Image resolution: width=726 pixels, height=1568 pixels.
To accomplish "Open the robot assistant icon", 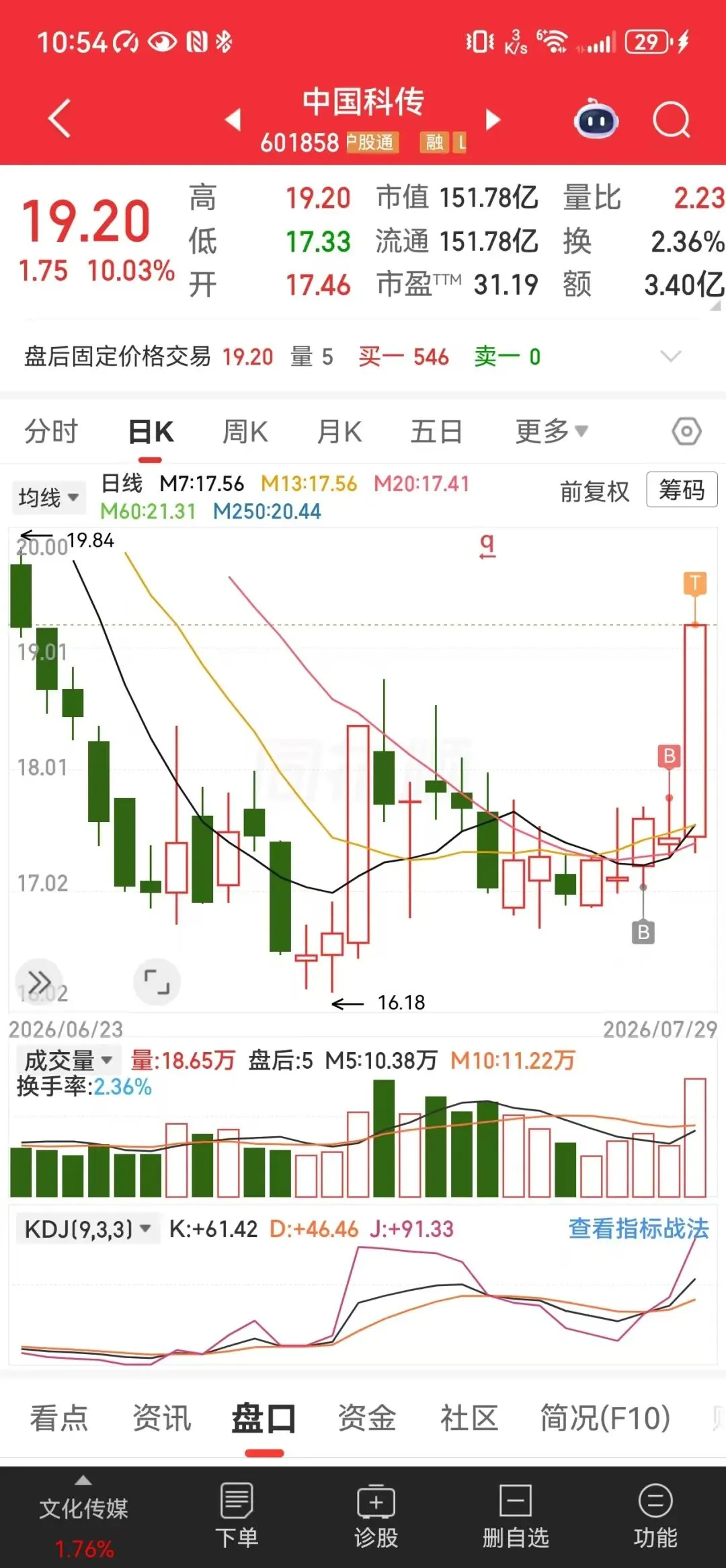I will point(596,120).
